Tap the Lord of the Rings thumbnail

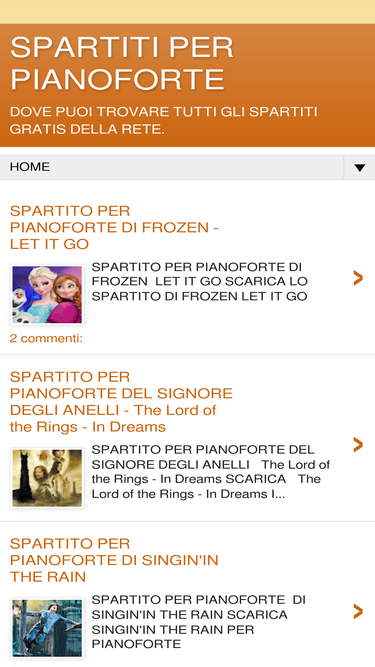47,478
